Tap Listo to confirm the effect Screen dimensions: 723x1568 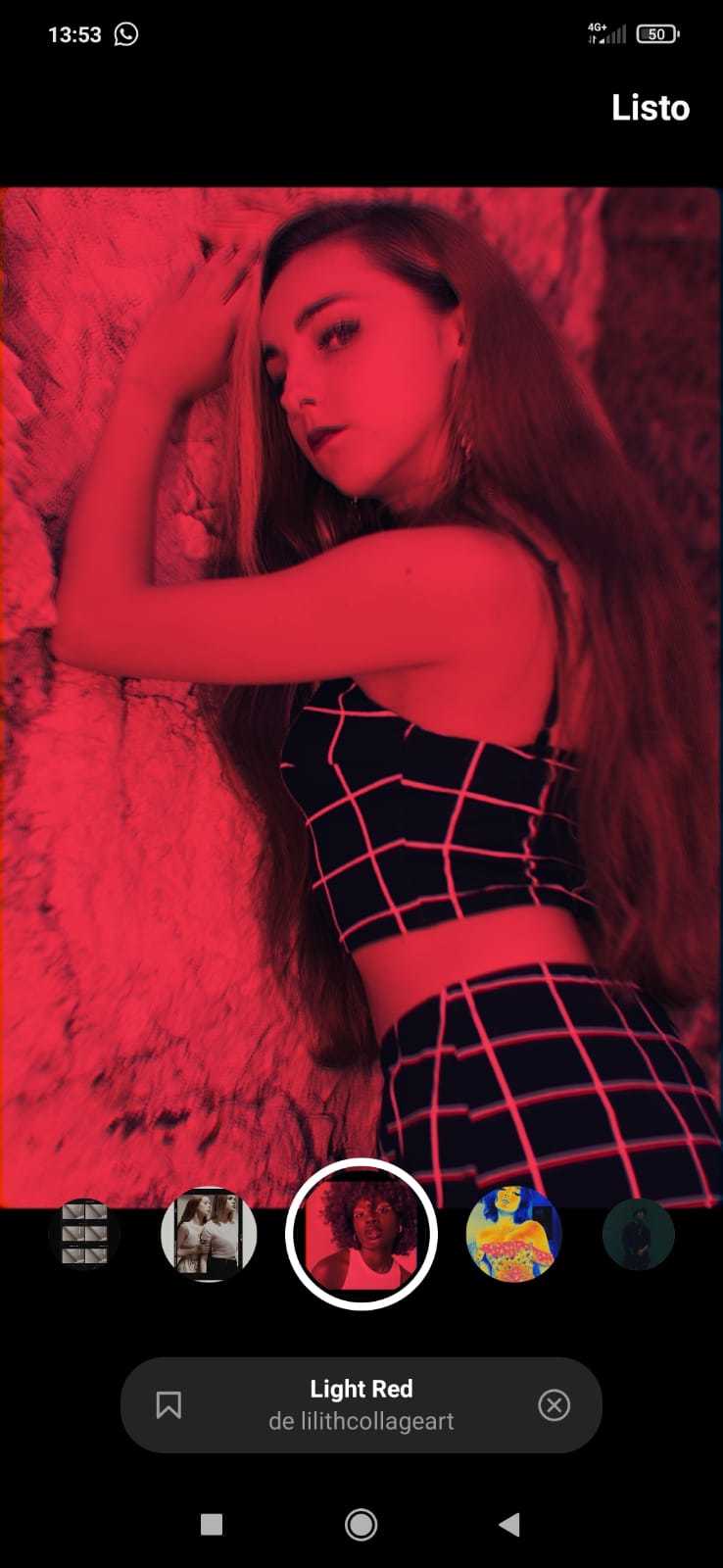click(x=650, y=108)
